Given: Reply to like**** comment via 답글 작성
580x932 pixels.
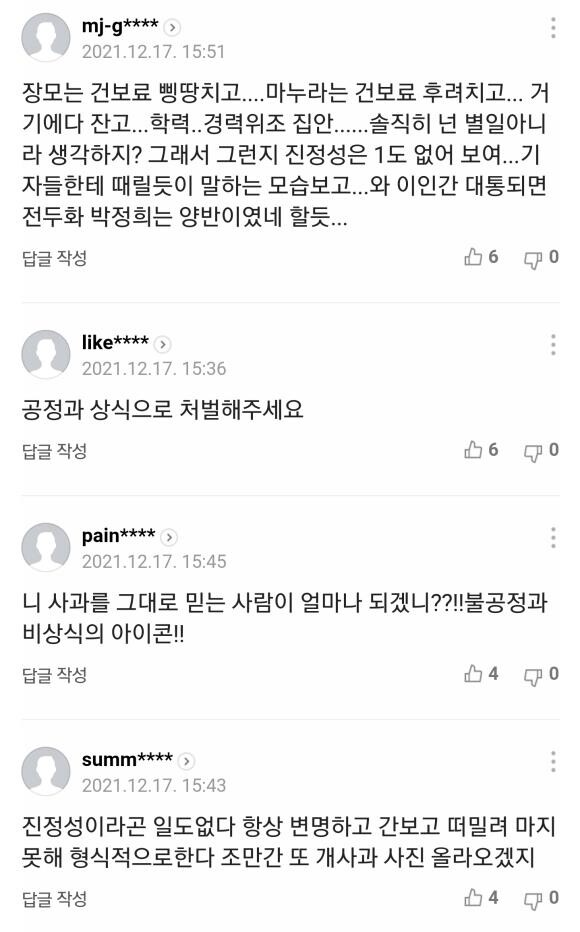Looking at the screenshot, I should [55, 451].
